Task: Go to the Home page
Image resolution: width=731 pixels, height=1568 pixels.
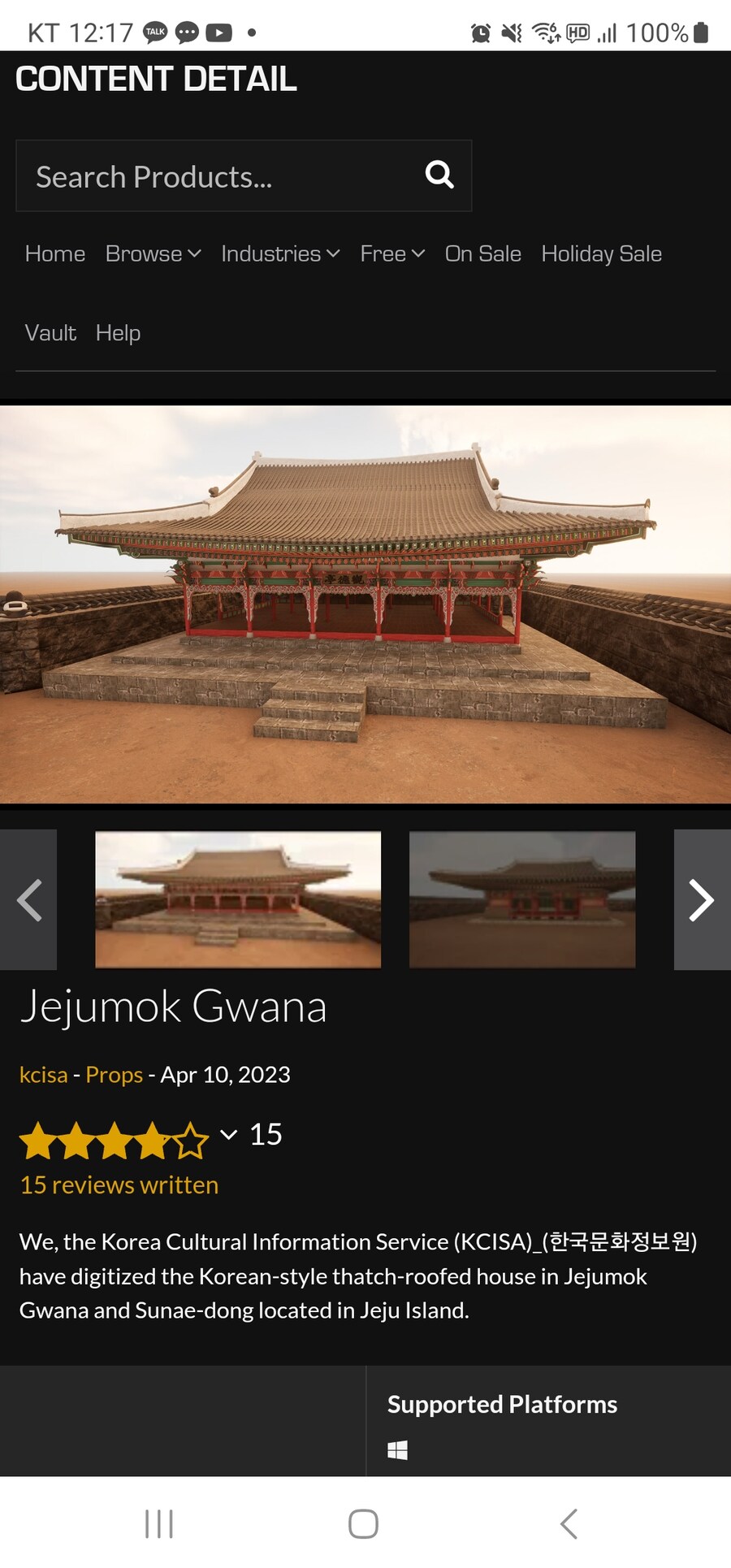Action: point(55,253)
